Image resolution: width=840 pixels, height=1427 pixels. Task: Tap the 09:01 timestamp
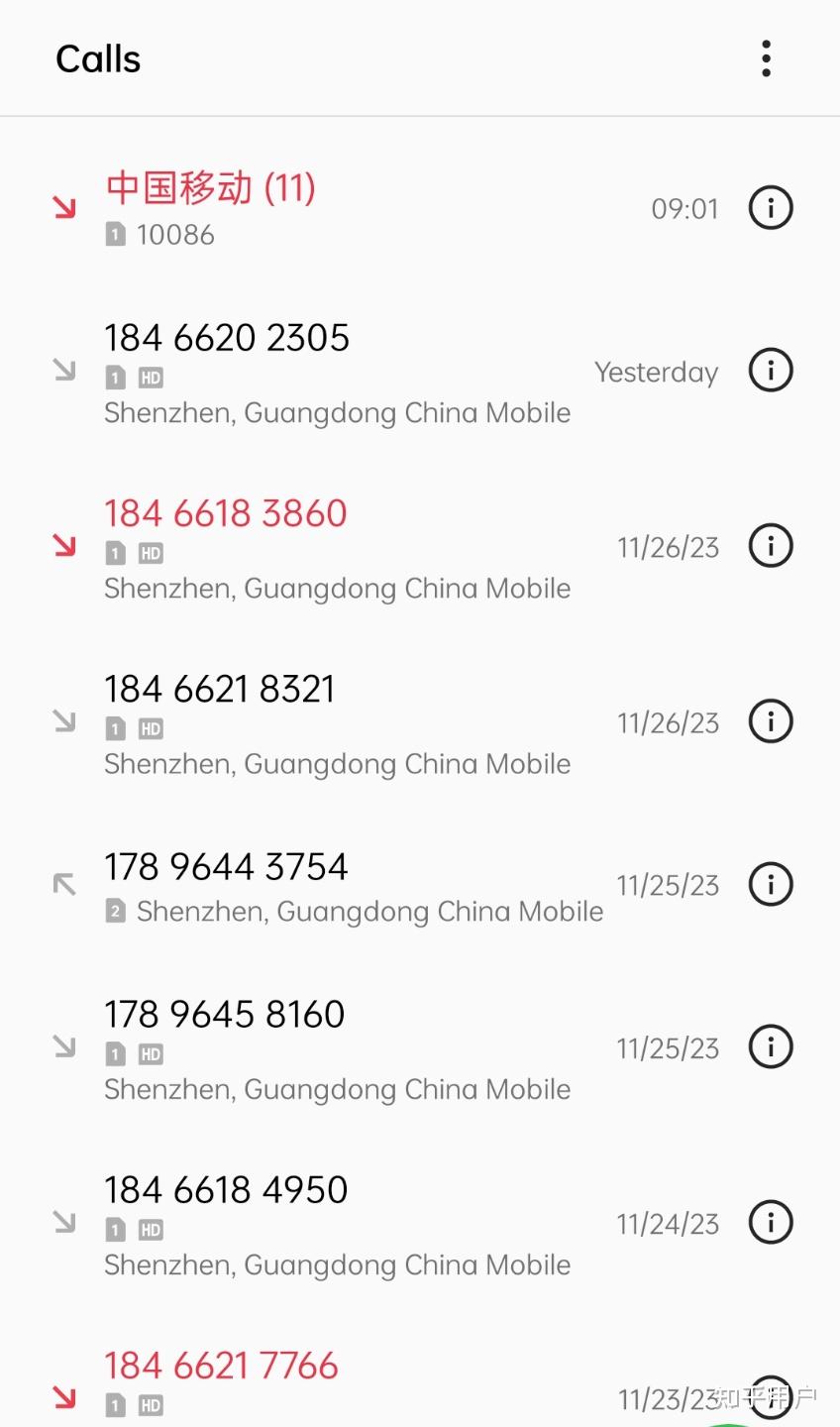click(x=685, y=208)
